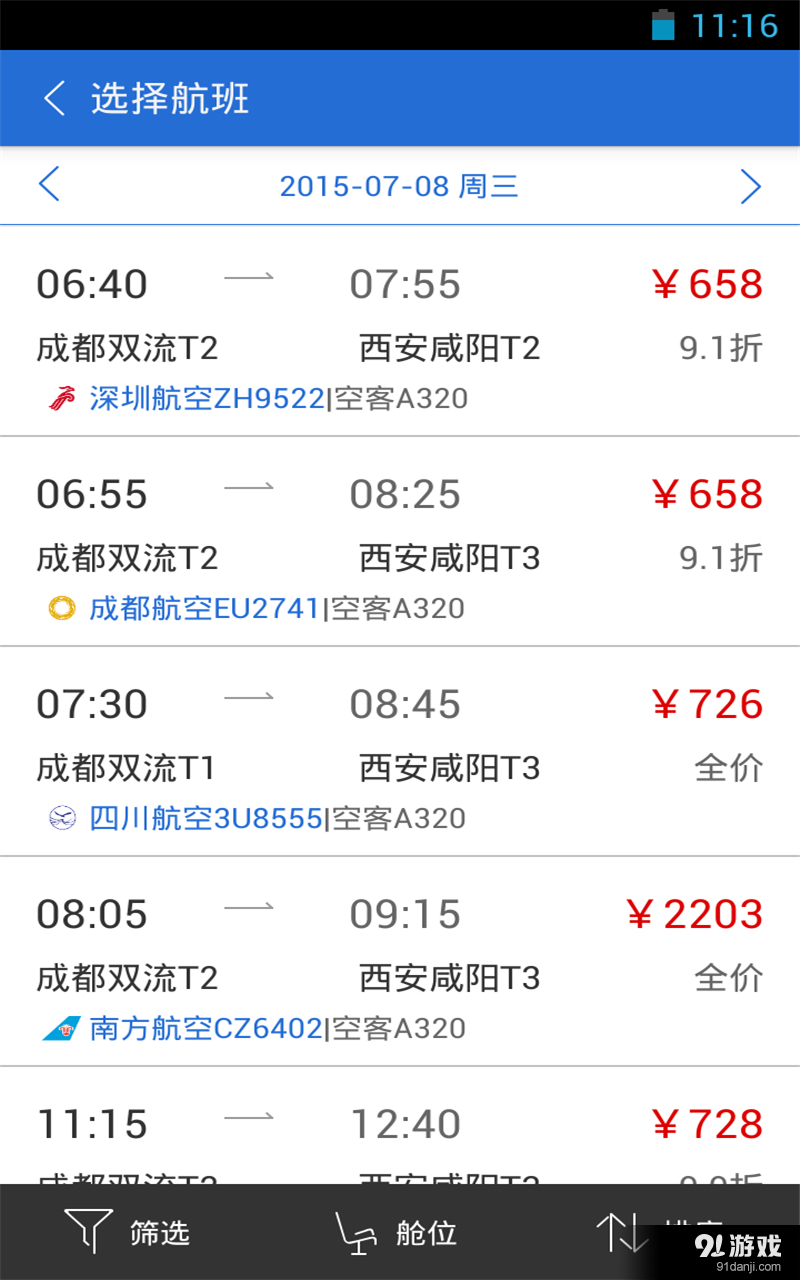This screenshot has height=1280, width=800.
Task: Advance to next day with right chevron
Action: coord(751,186)
